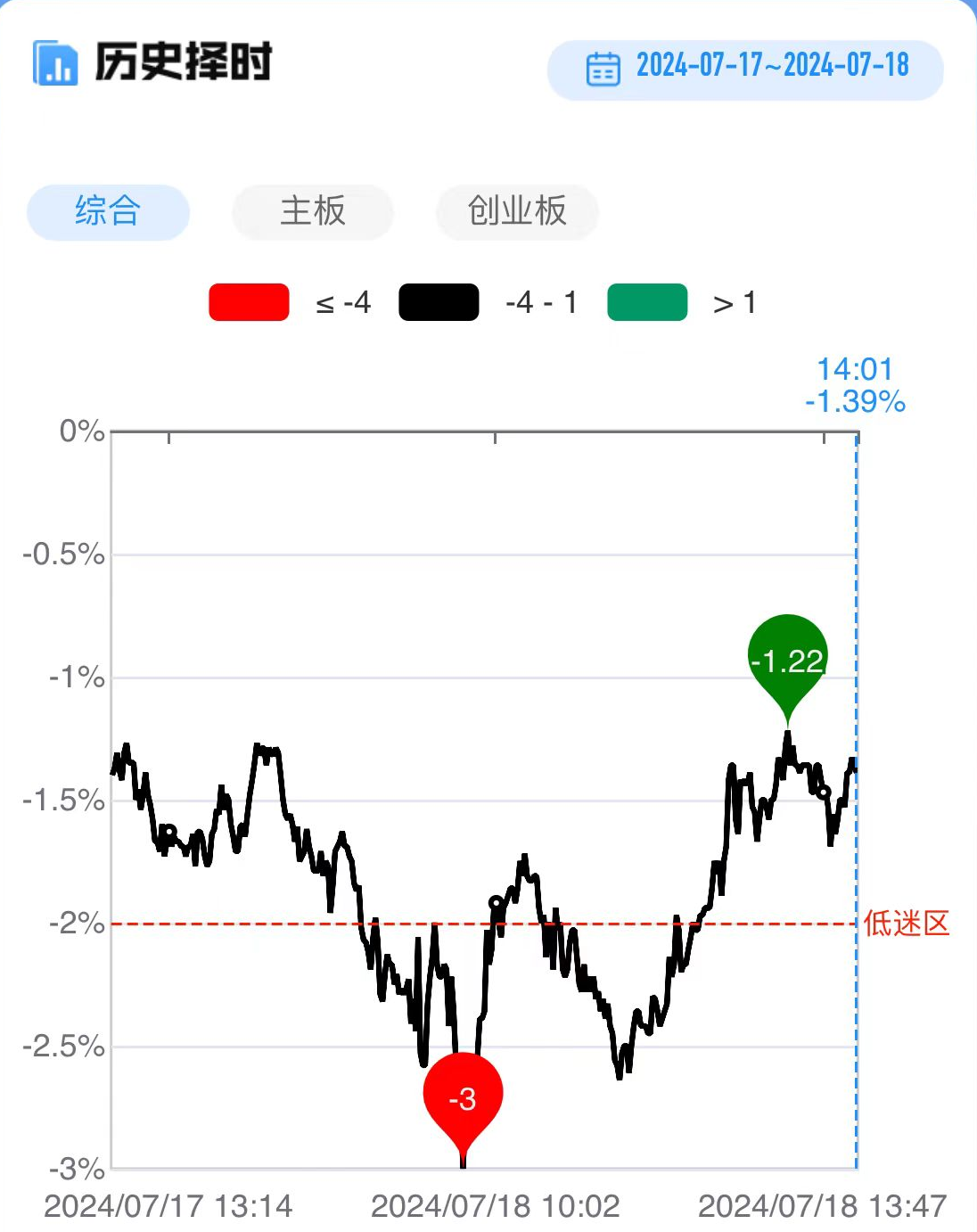The height and width of the screenshot is (1232, 977).
Task: Tap the red -3 marker on the chart
Action: (x=463, y=1096)
